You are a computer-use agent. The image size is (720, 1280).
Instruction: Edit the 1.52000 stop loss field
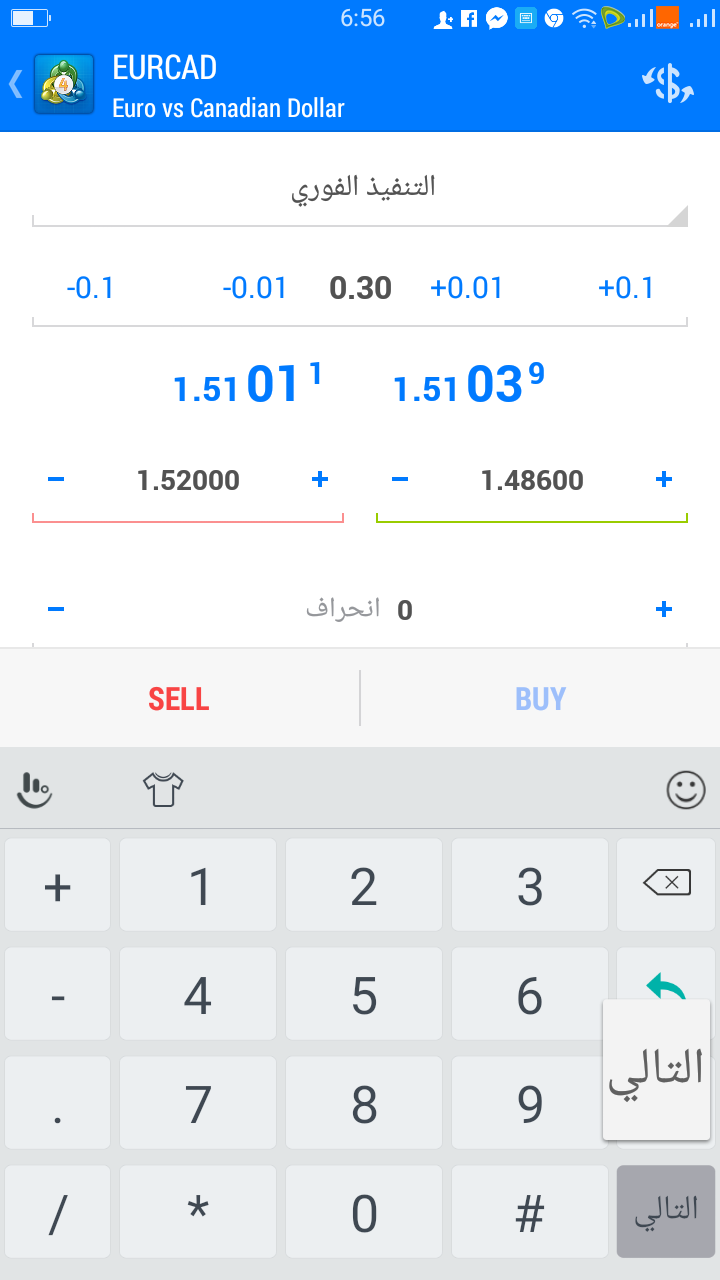click(188, 481)
